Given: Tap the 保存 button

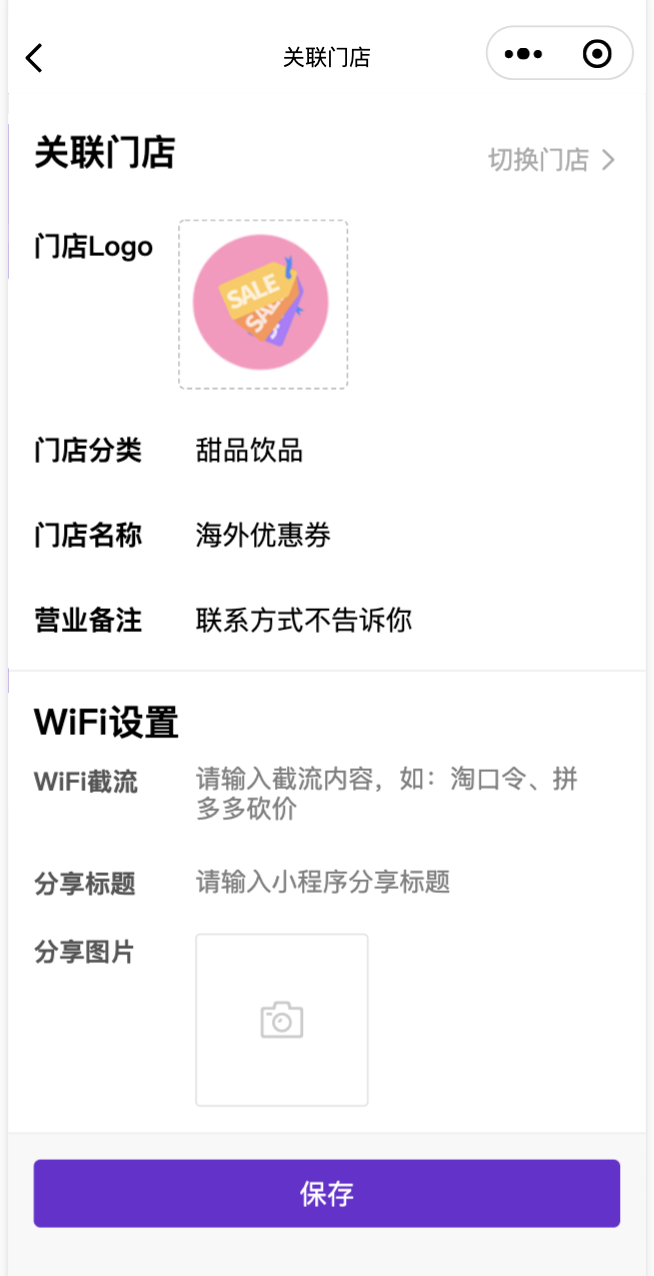Looking at the screenshot, I should pos(327,1193).
